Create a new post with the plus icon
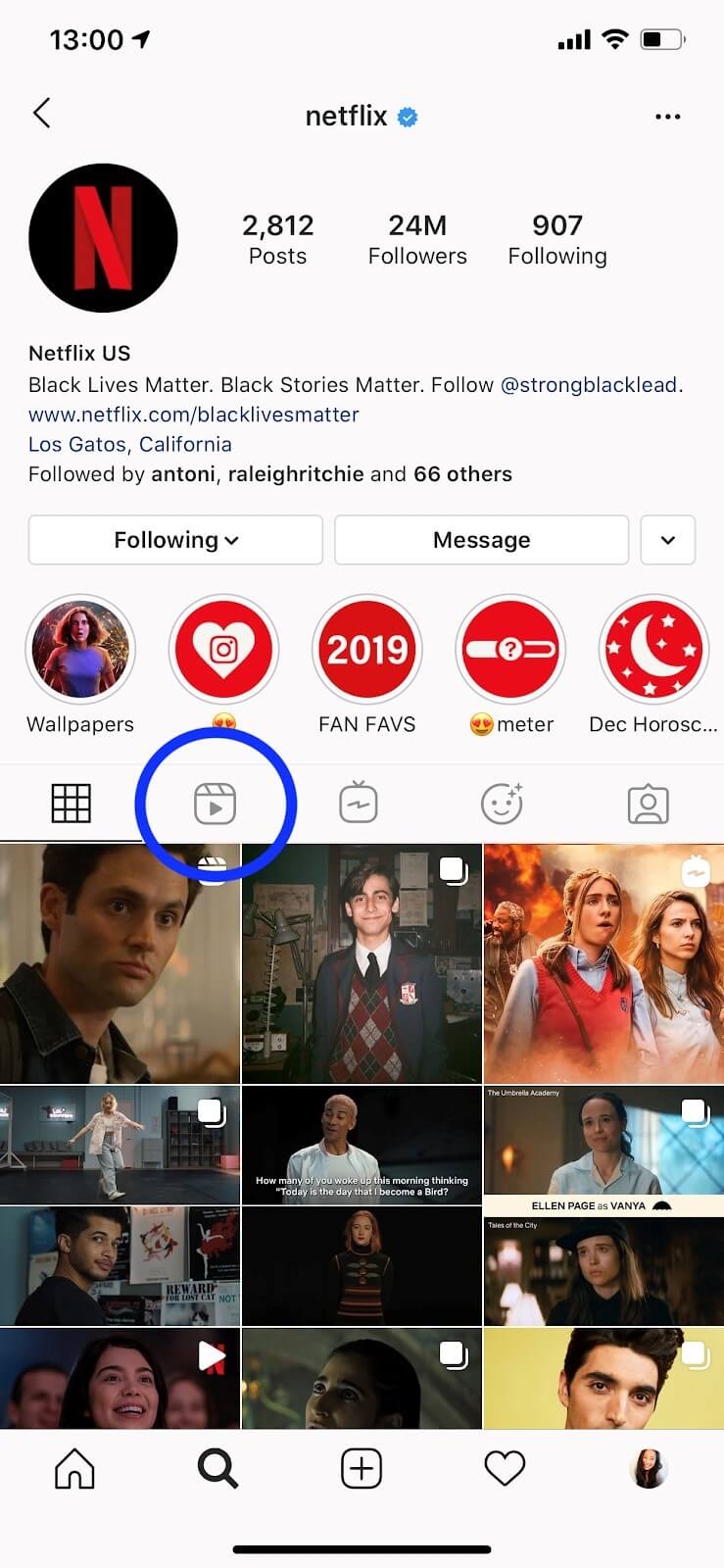 coord(362,1469)
